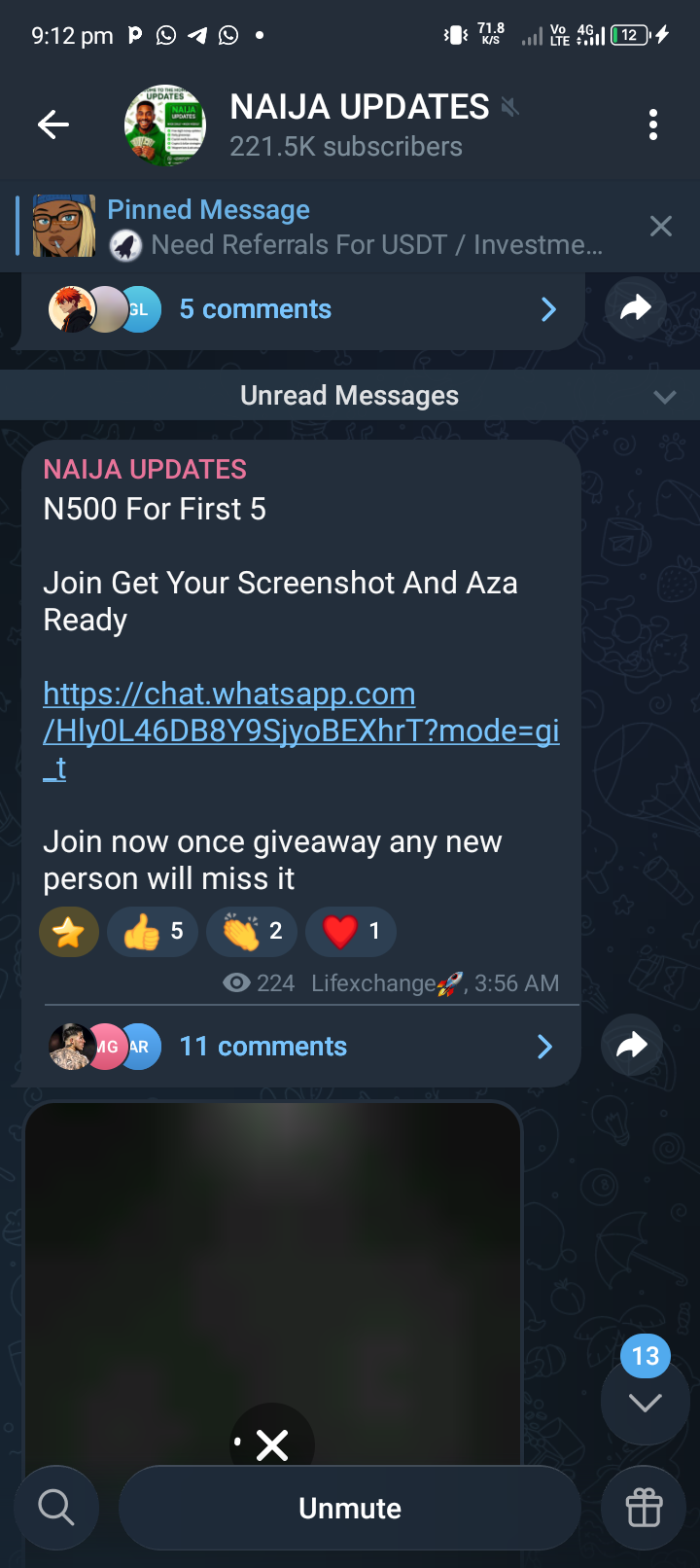
Task: React with clapping hands showing 2
Action: (252, 932)
